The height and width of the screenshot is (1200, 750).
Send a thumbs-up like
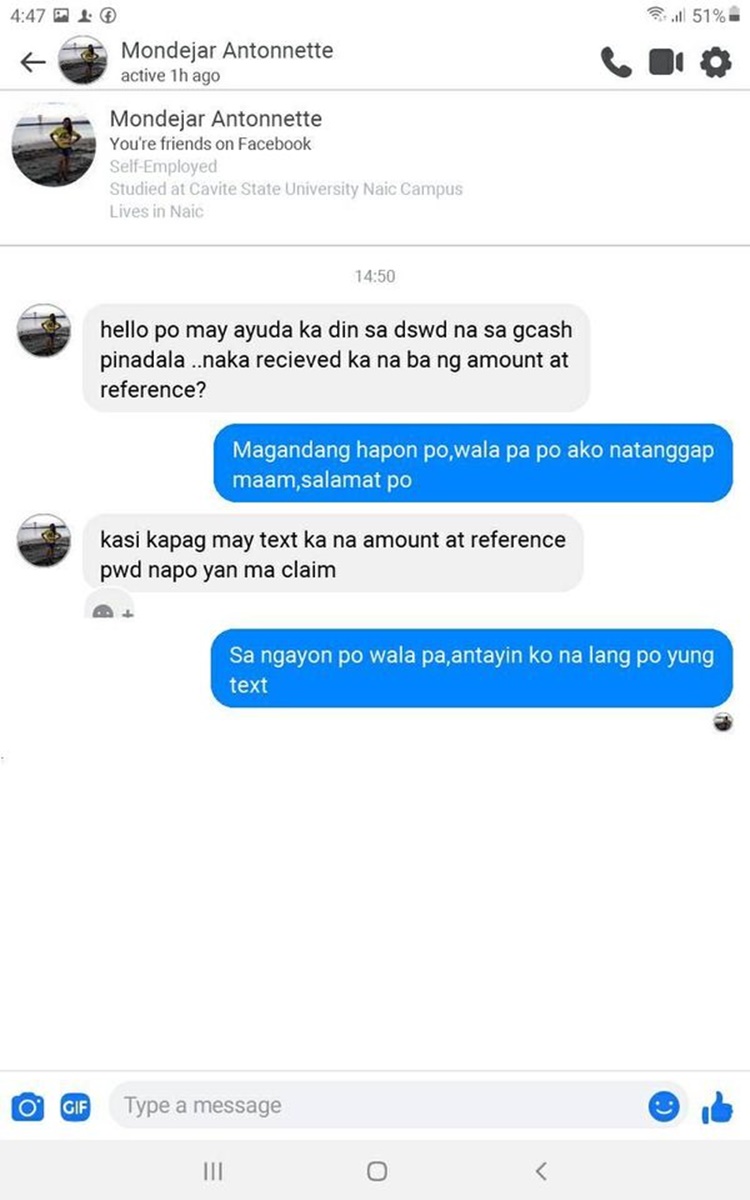click(718, 1106)
